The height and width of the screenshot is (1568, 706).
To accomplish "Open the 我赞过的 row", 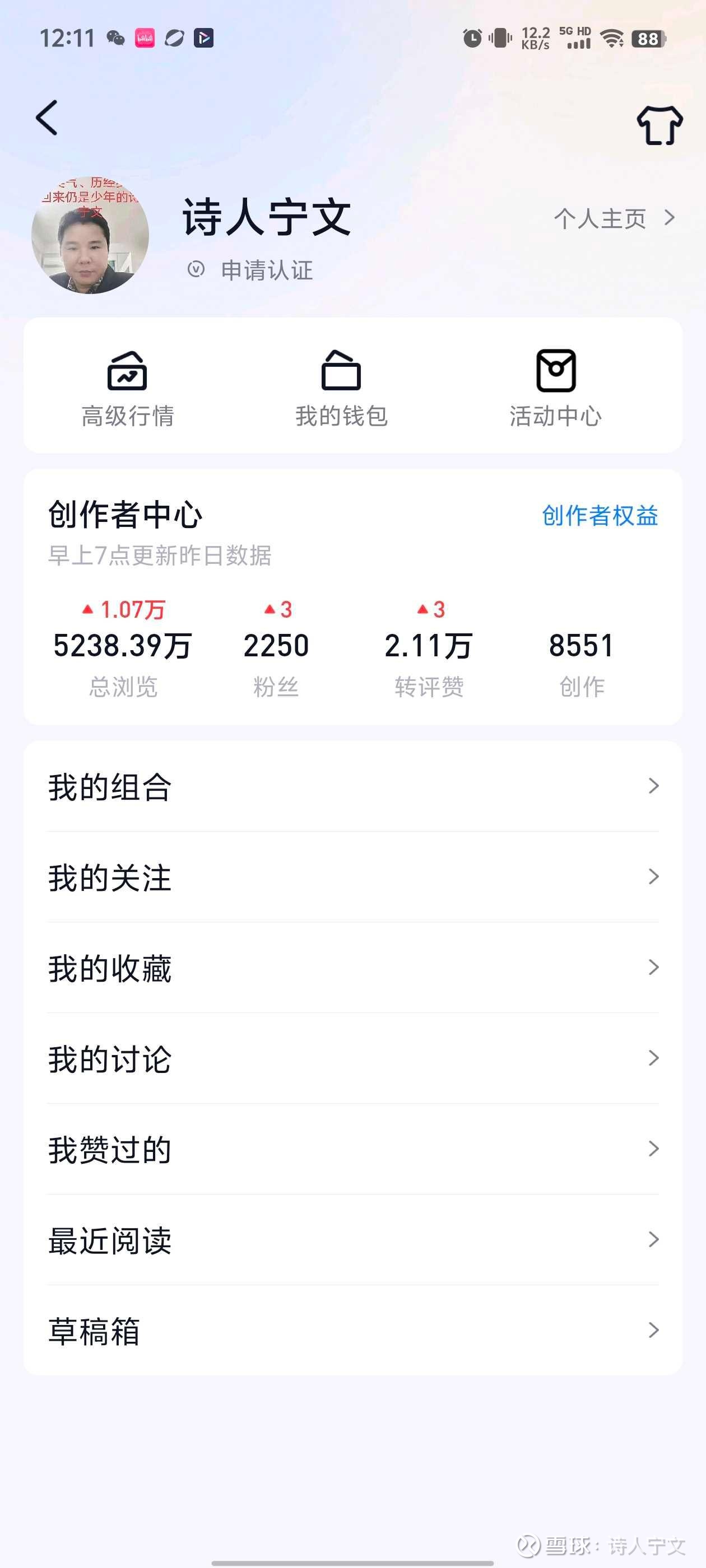I will (x=354, y=1149).
